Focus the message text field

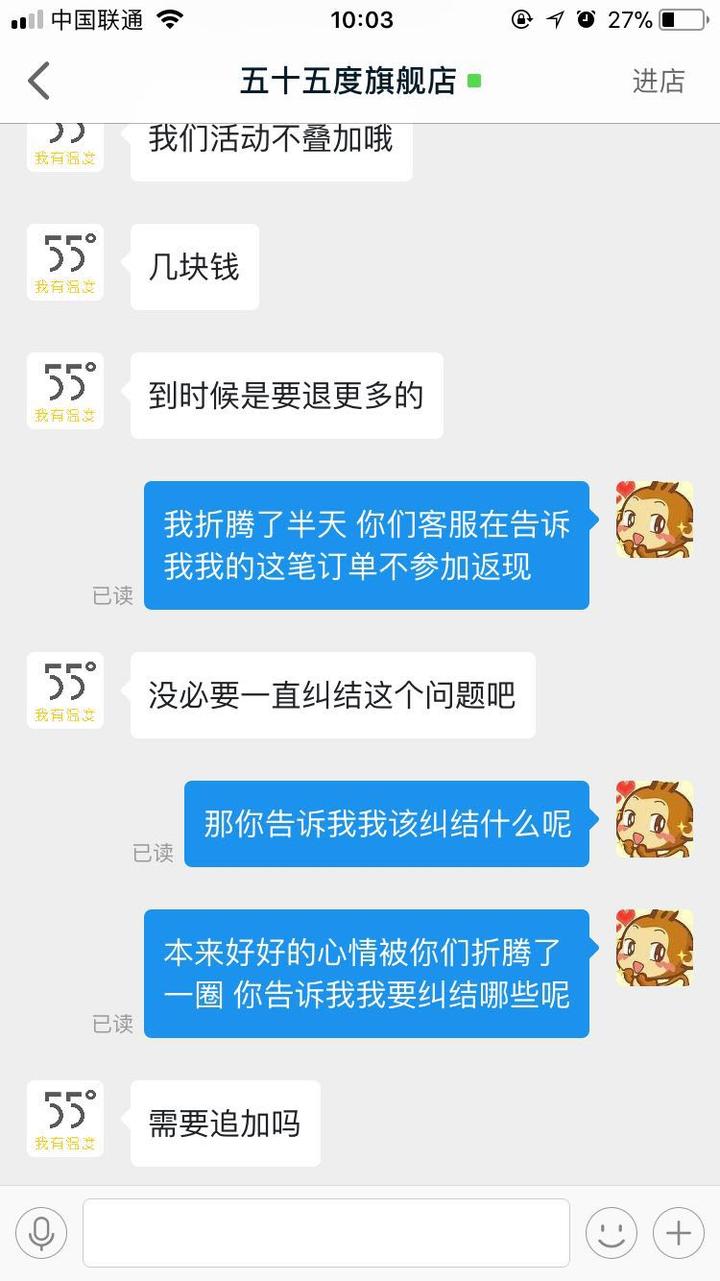pos(326,1233)
